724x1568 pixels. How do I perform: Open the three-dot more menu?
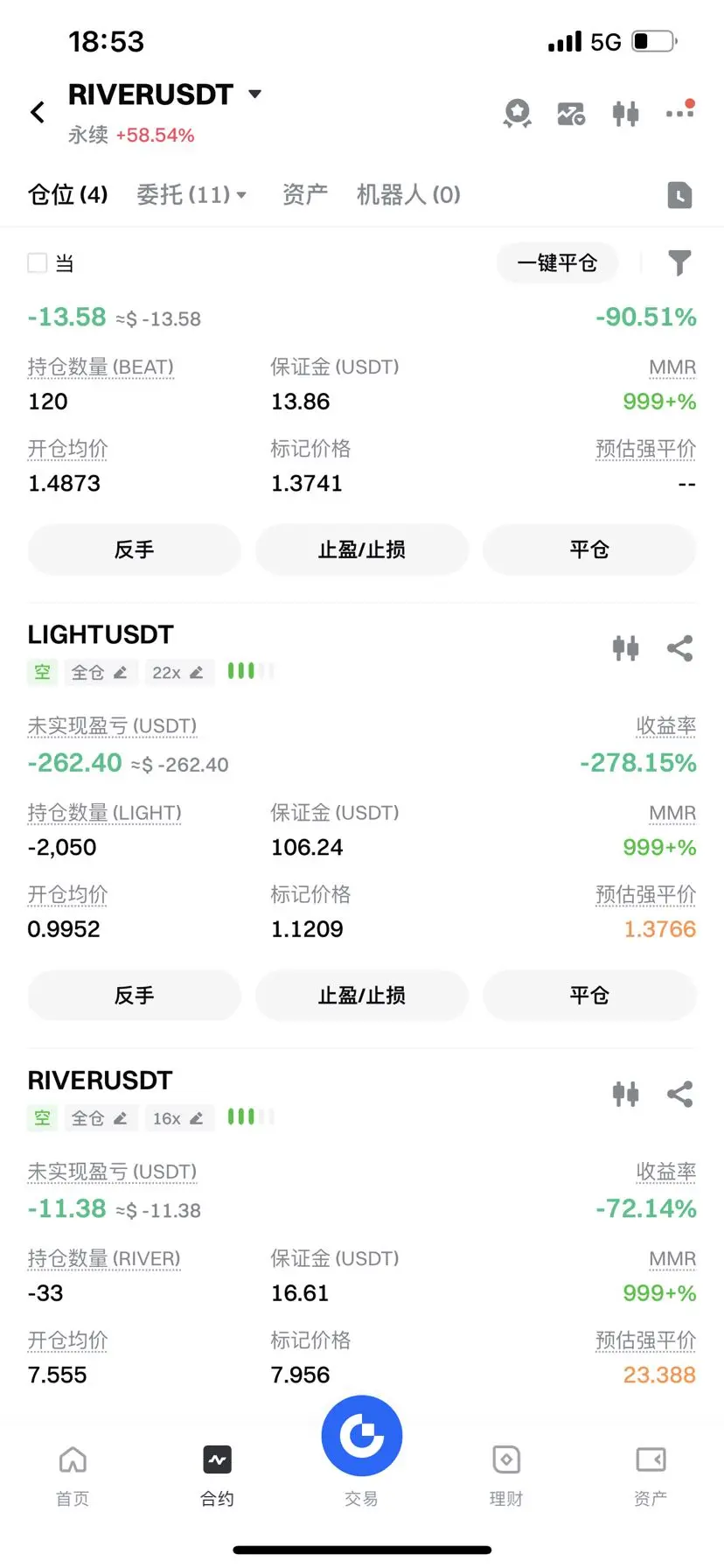(x=679, y=111)
